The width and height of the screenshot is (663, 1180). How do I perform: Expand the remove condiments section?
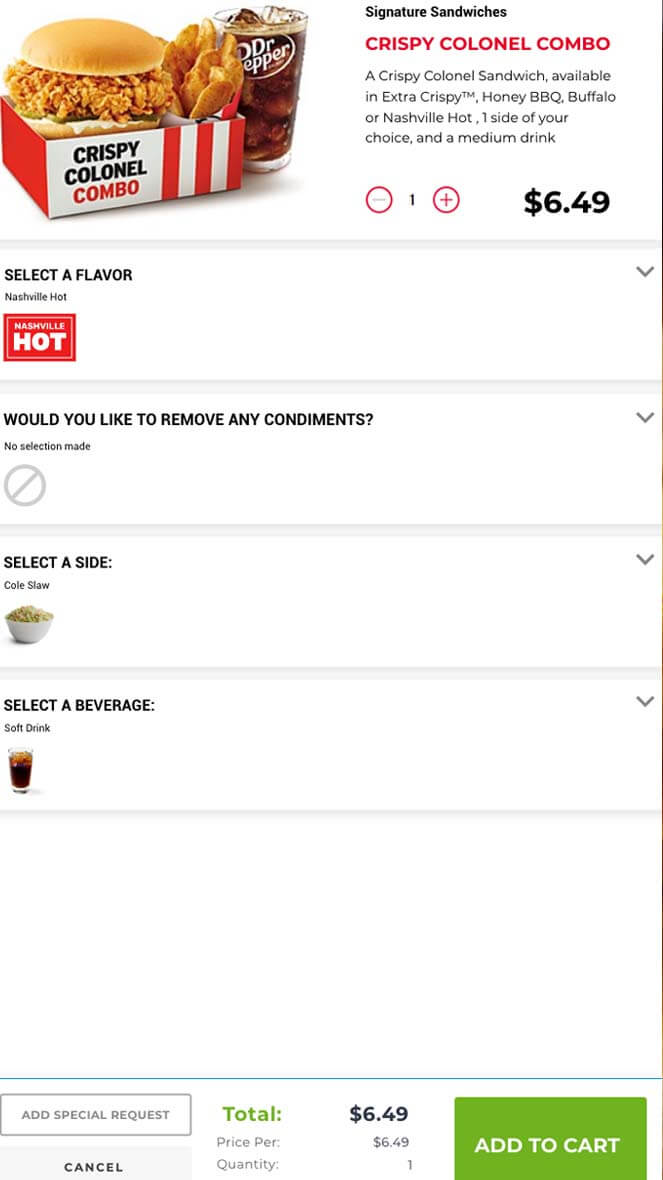point(645,418)
